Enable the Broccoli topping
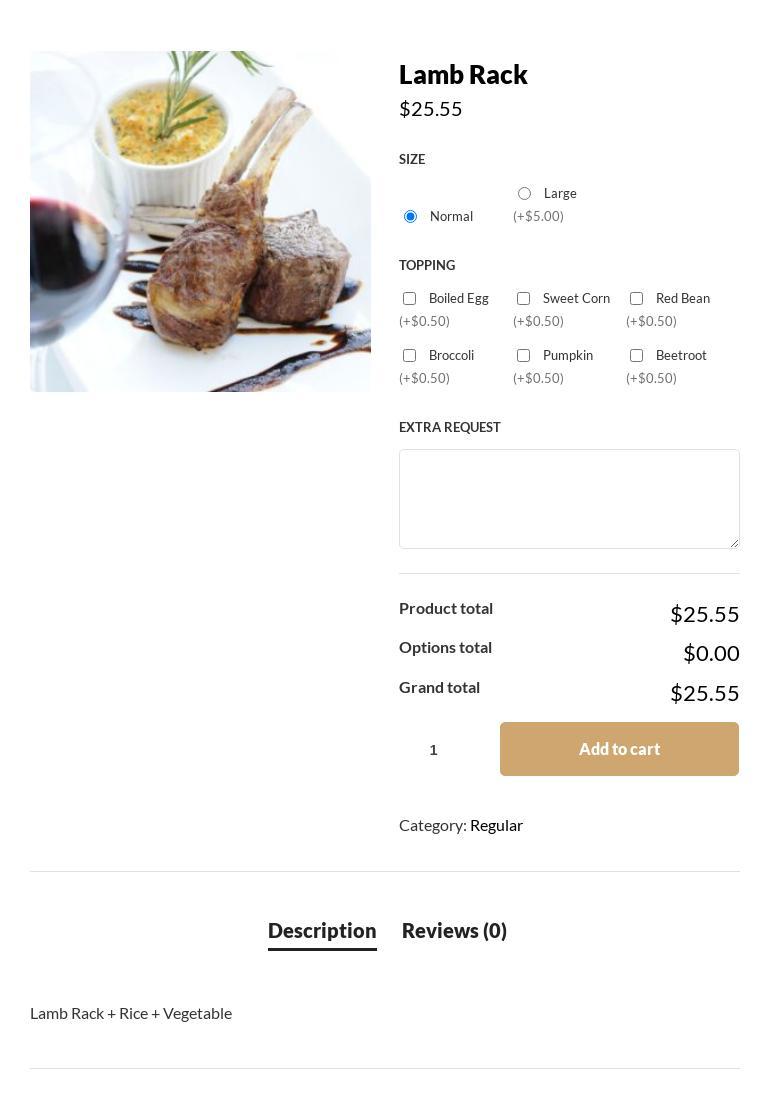Image resolution: width=770 pixels, height=1100 pixels. click(409, 355)
